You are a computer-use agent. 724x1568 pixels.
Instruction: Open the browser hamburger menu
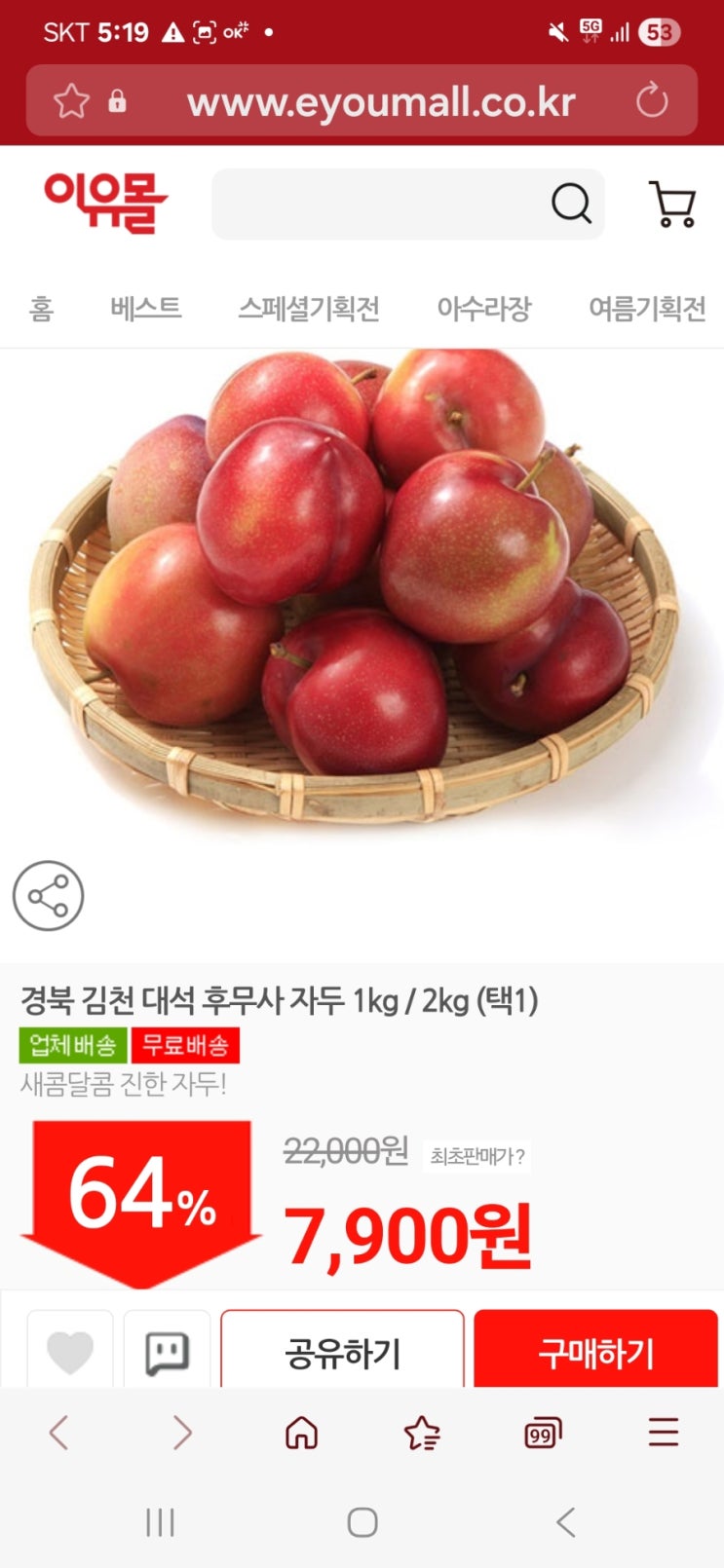pyautogui.click(x=664, y=1433)
